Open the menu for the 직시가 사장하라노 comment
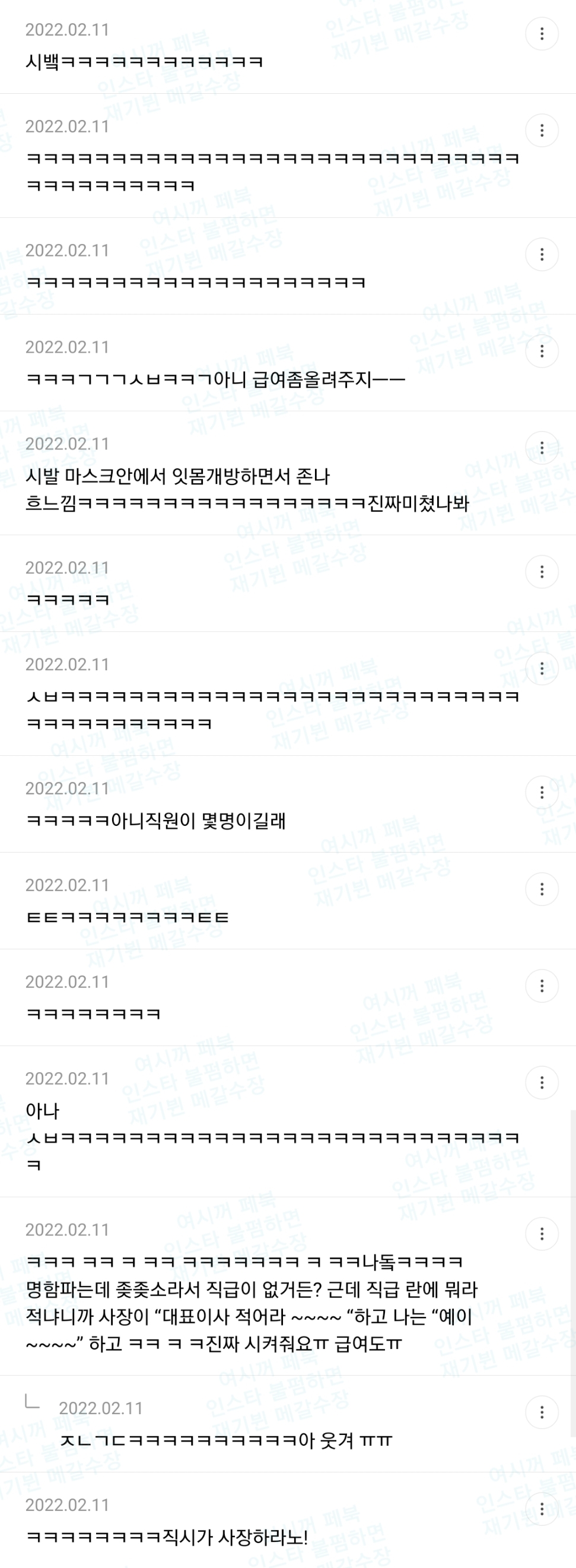This screenshot has width=576, height=1568. pos(542,1509)
